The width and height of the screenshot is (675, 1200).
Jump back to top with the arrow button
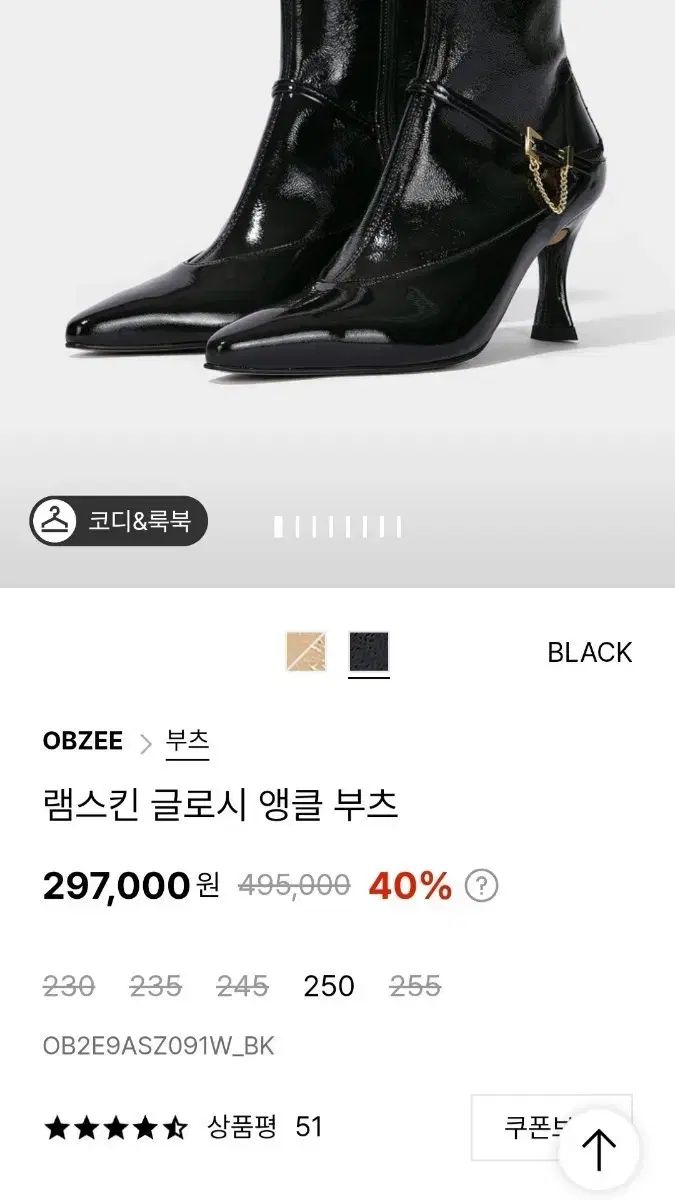coord(599,1150)
